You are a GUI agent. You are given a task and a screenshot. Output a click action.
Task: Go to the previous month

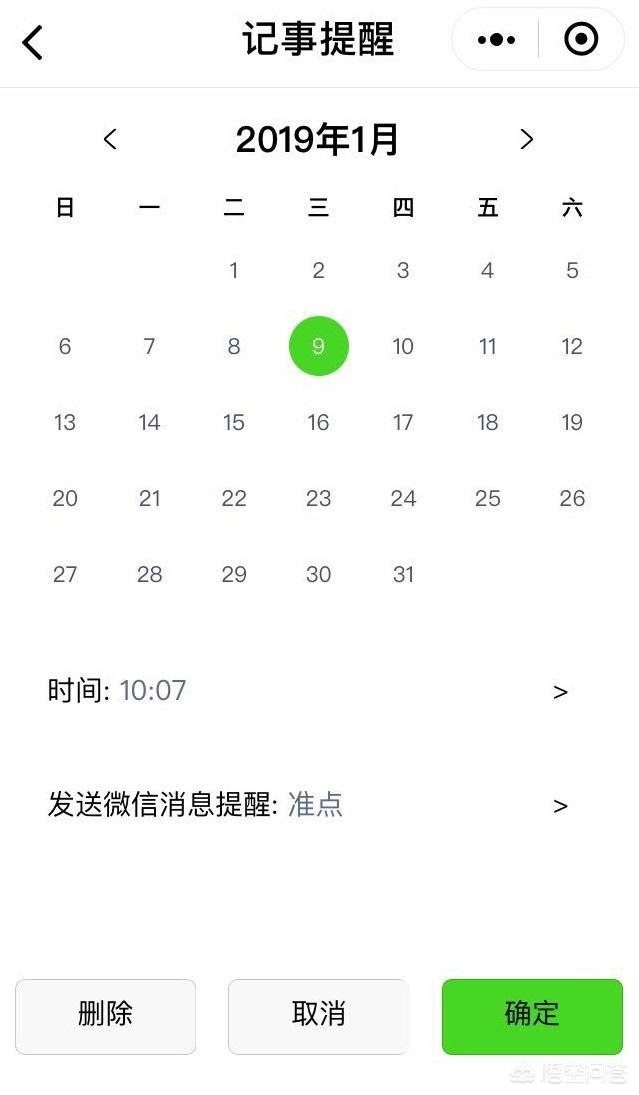(110, 139)
